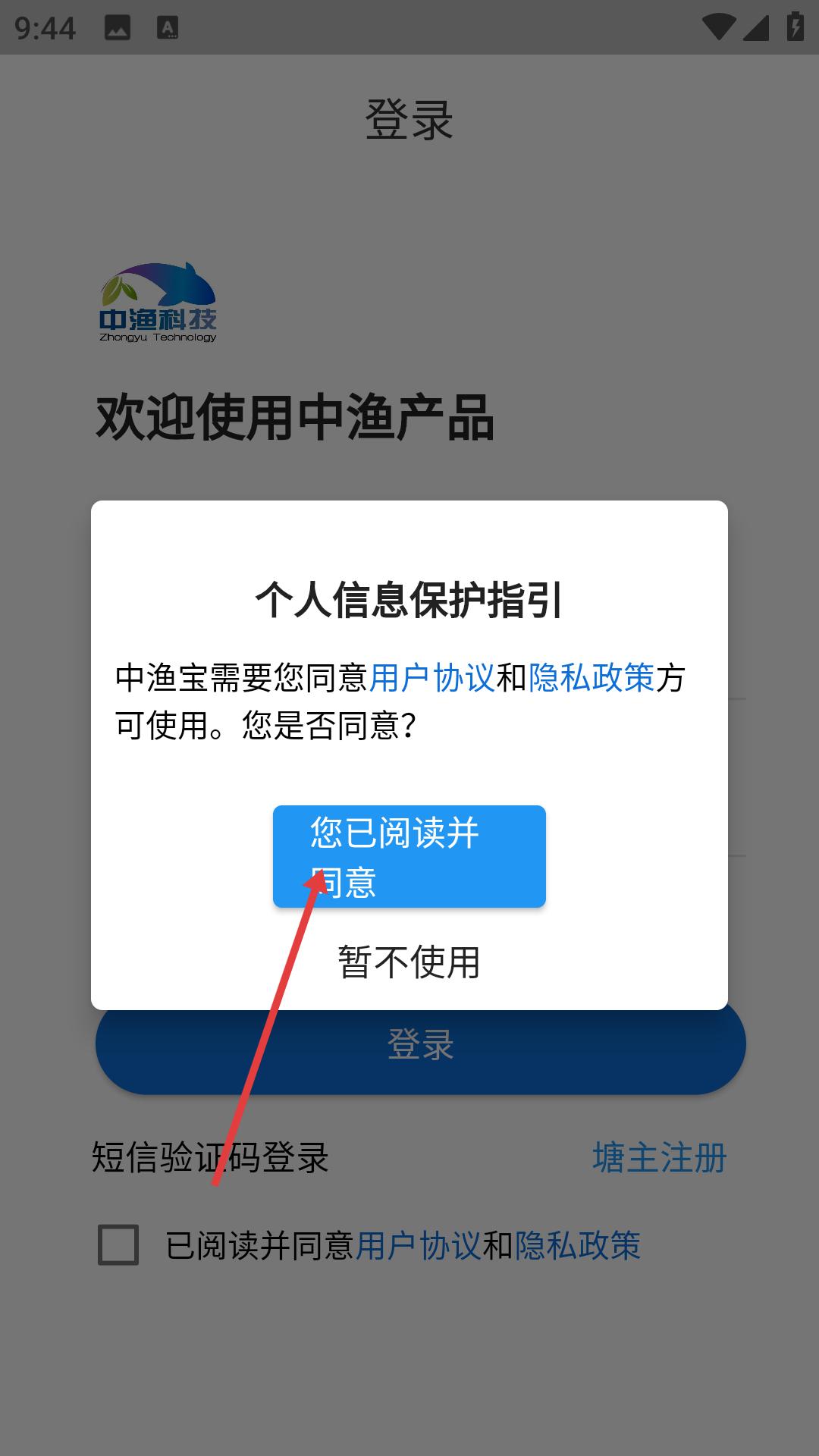Choose 暂不使用 to decline
819x1456 pixels.
(x=409, y=962)
